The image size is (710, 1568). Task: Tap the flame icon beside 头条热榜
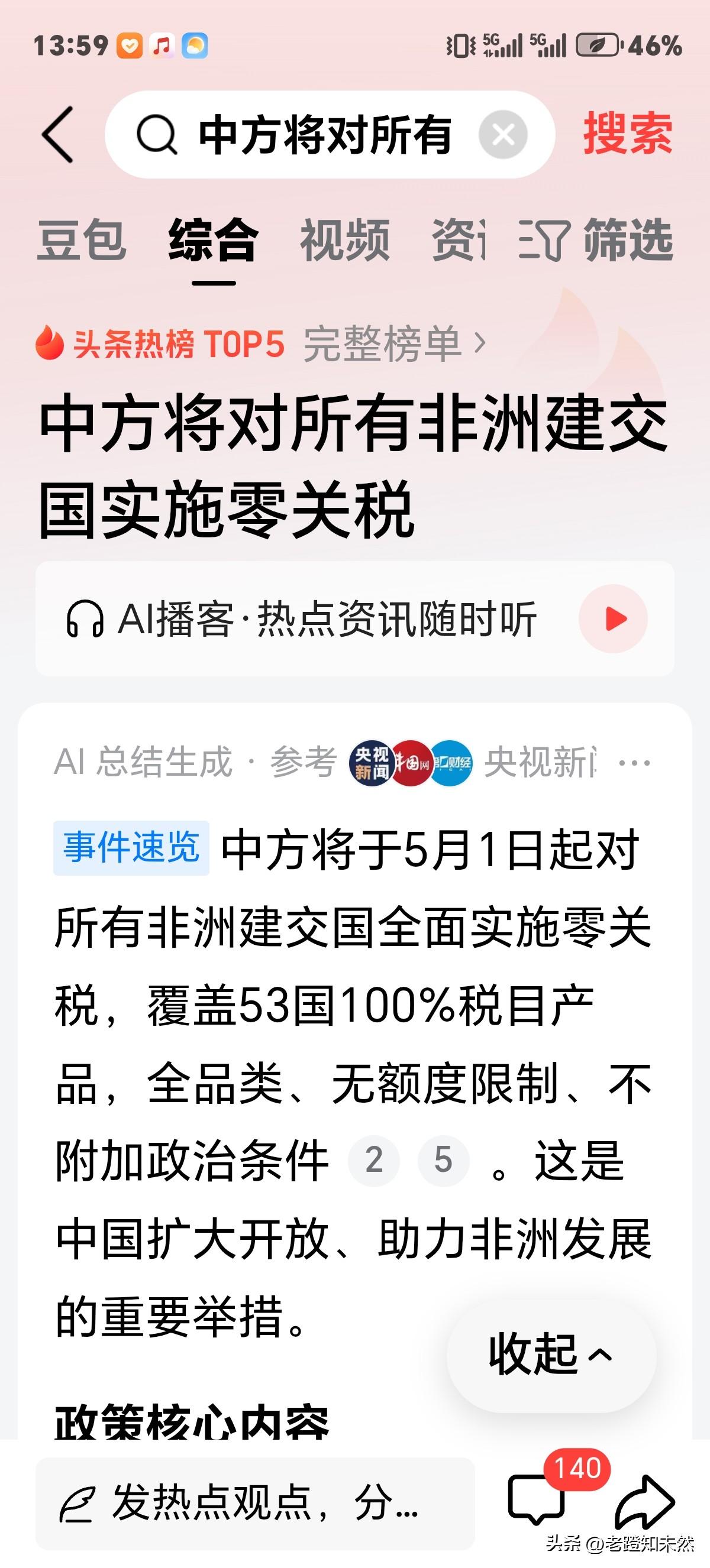pyautogui.click(x=51, y=344)
